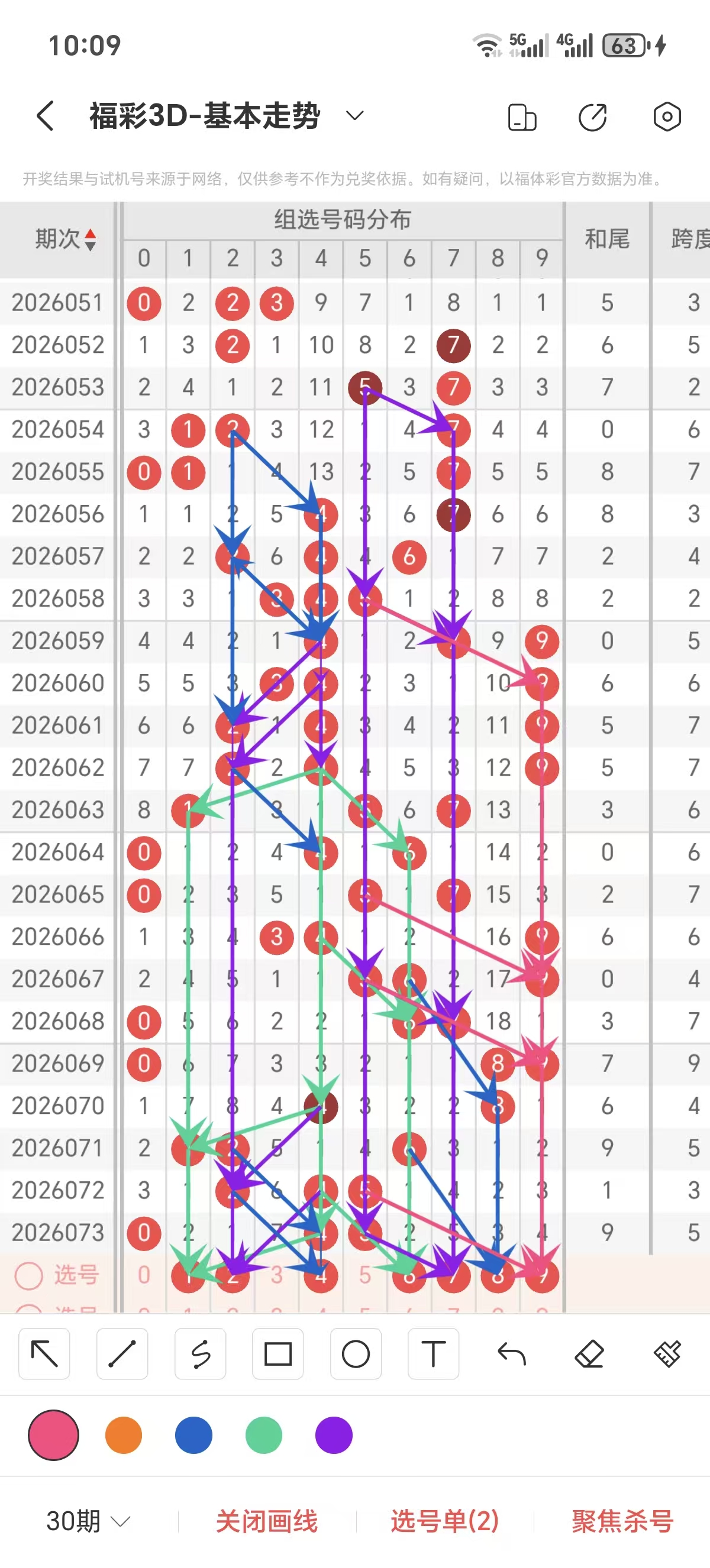Undo the last drawn line

[511, 1355]
